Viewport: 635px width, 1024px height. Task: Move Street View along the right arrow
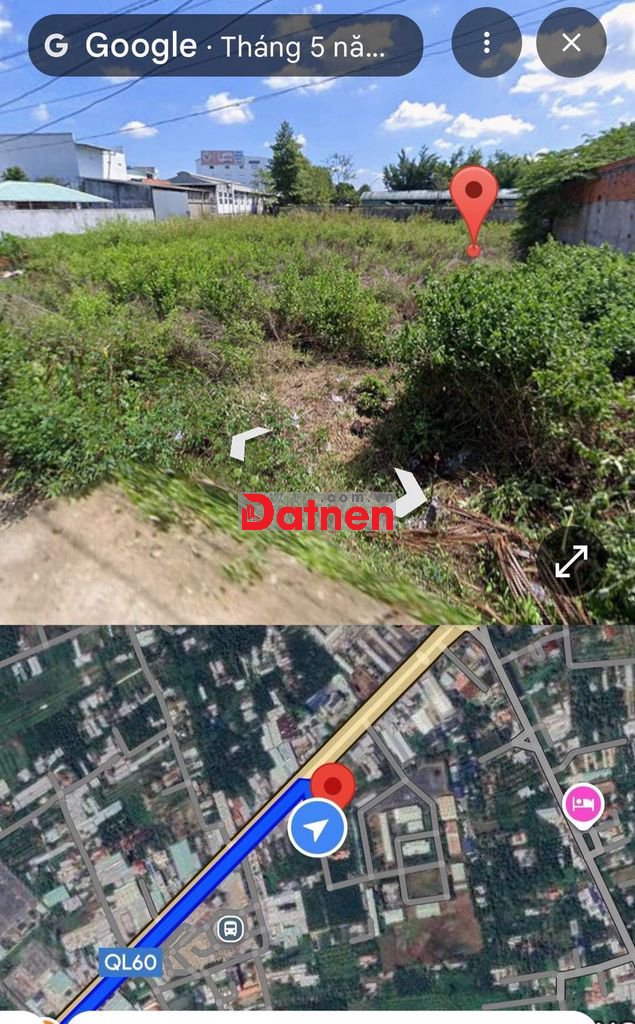[410, 493]
